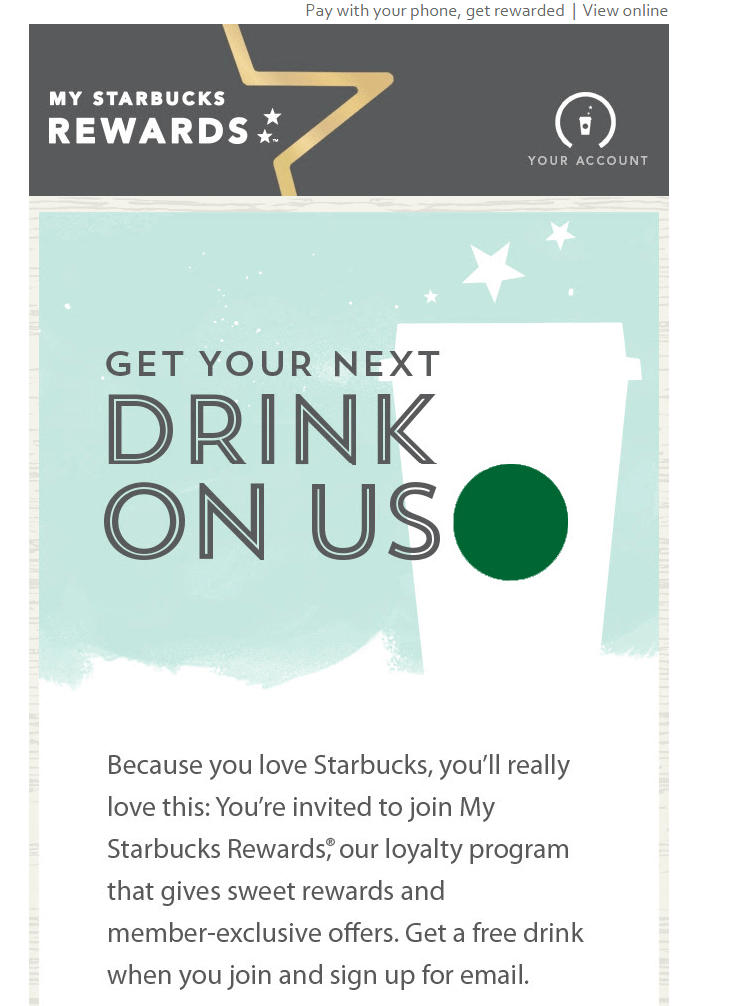Viewport: 729px width, 1006px height.
Task: Open Your Account cup icon
Action: point(586,123)
